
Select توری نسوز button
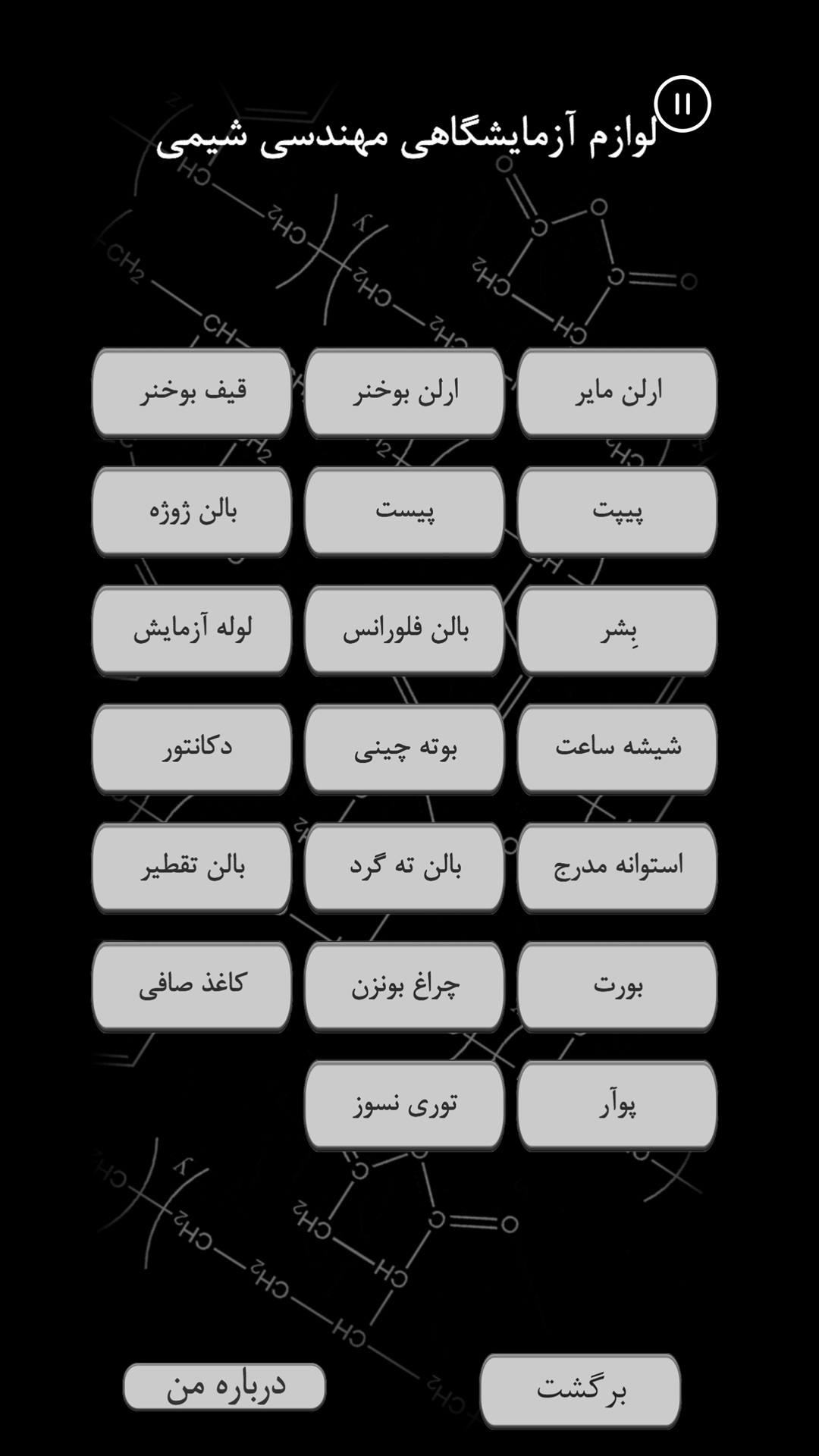(x=404, y=1104)
